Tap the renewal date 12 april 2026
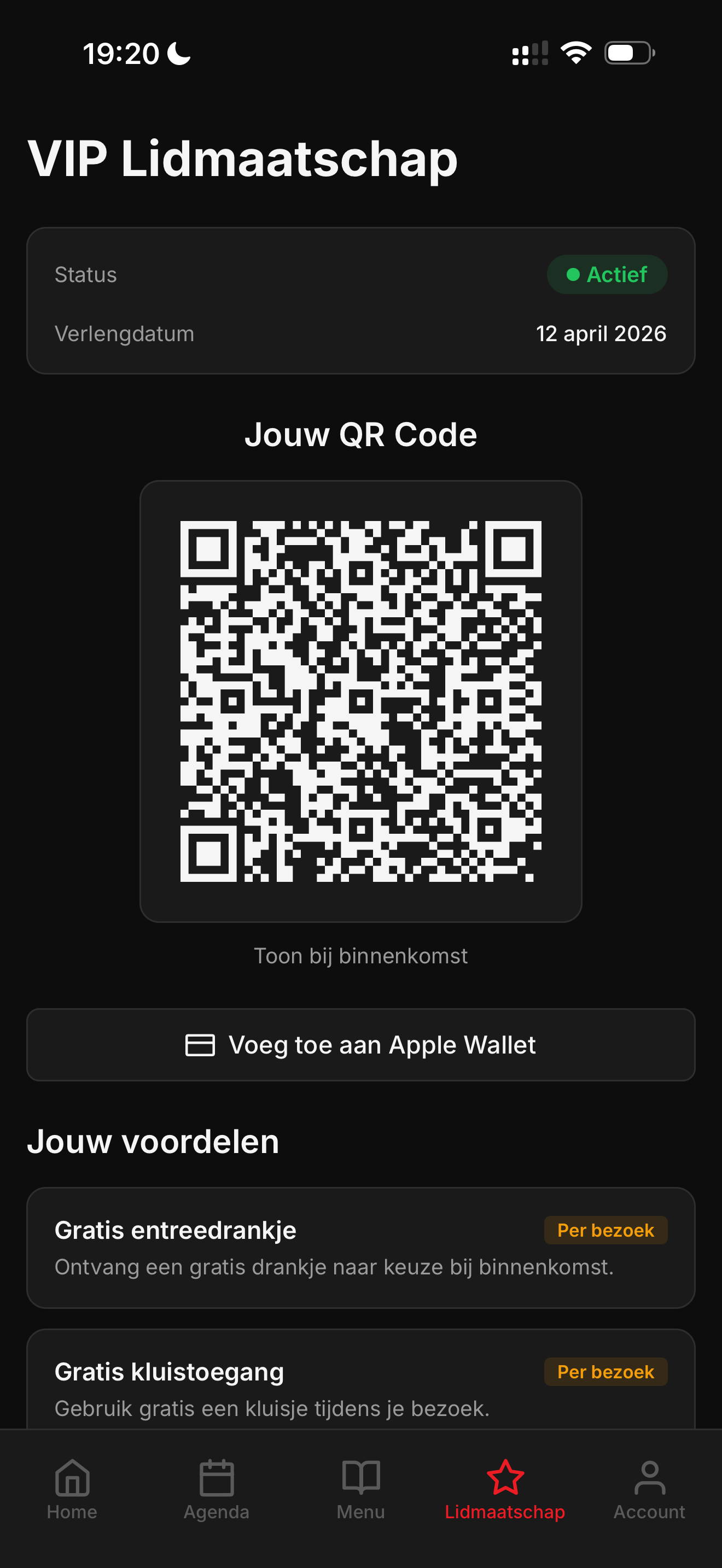The image size is (722, 1568). 602,333
